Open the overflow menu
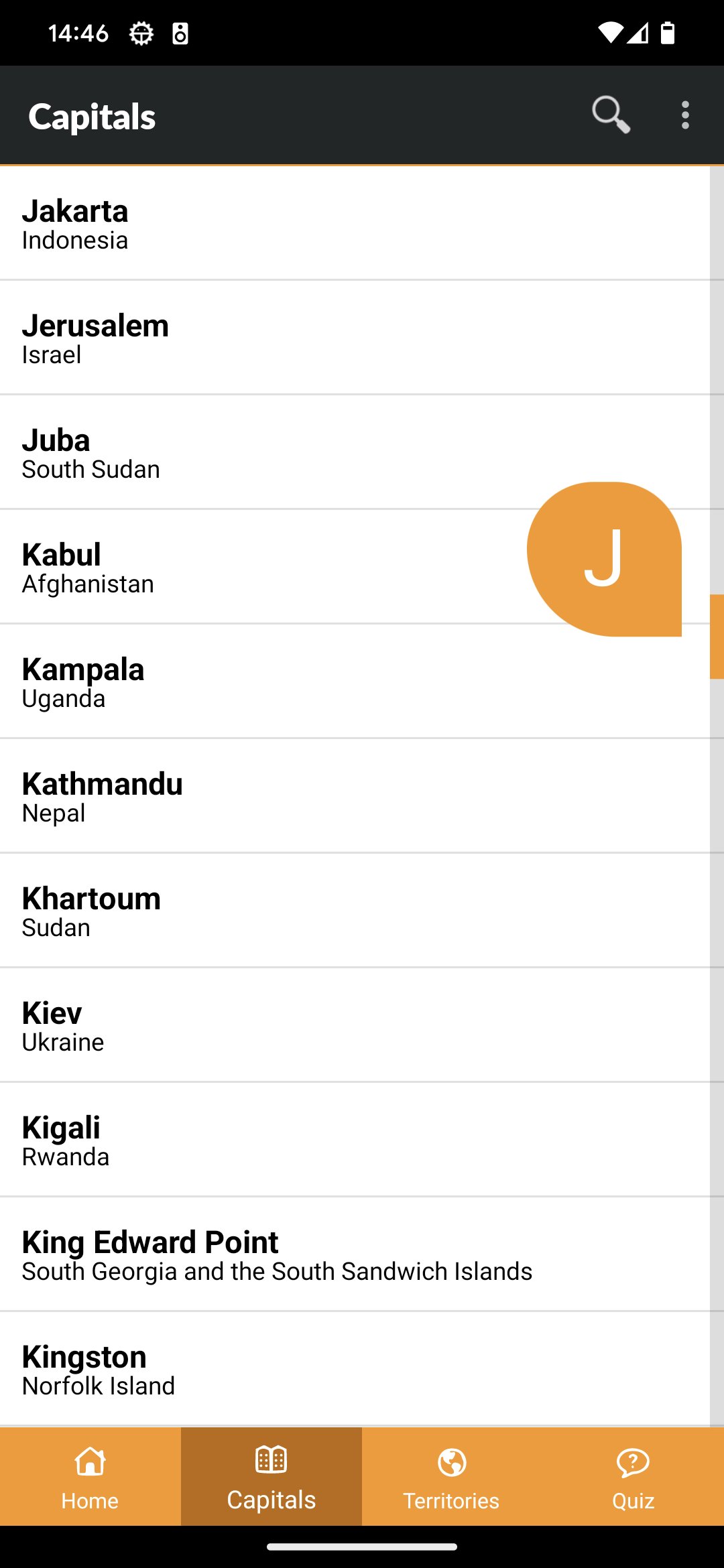724x1568 pixels. click(x=685, y=115)
